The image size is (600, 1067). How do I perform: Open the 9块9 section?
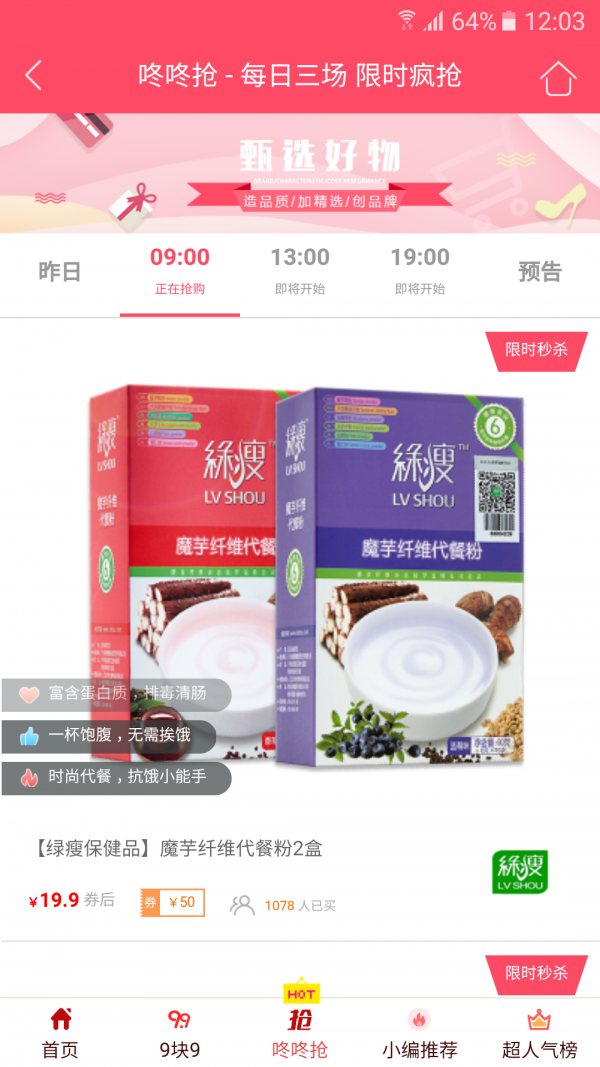(x=180, y=1033)
